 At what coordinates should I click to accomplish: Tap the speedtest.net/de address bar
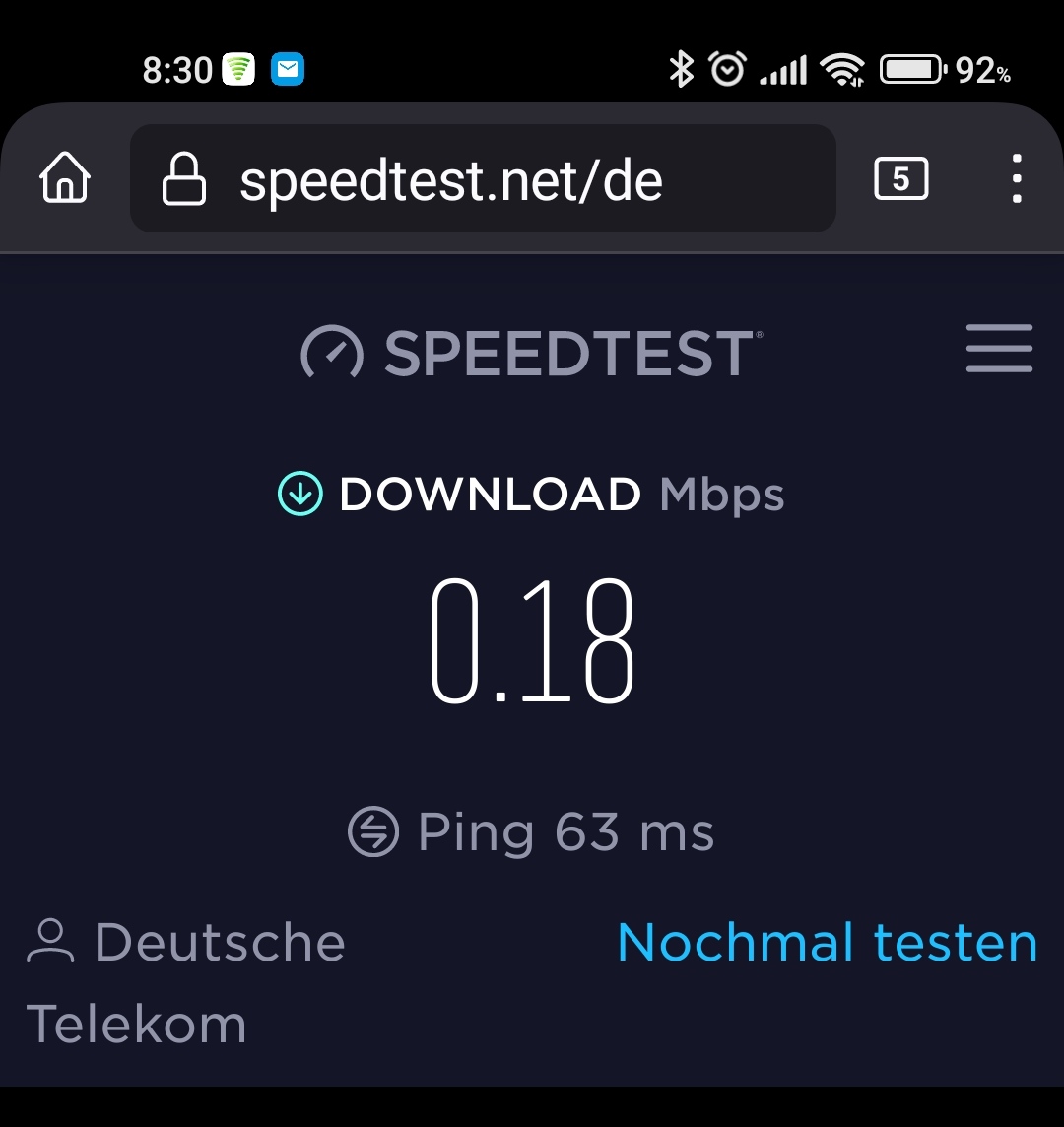coord(483,179)
